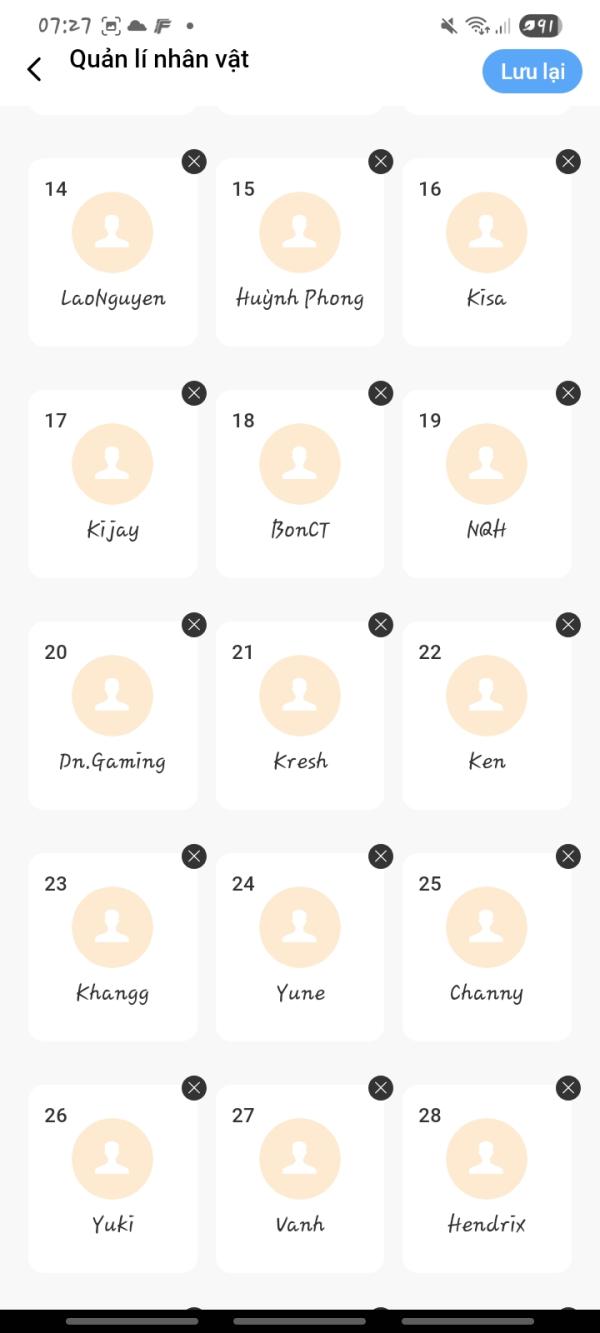Select the NQH character card

[486, 484]
